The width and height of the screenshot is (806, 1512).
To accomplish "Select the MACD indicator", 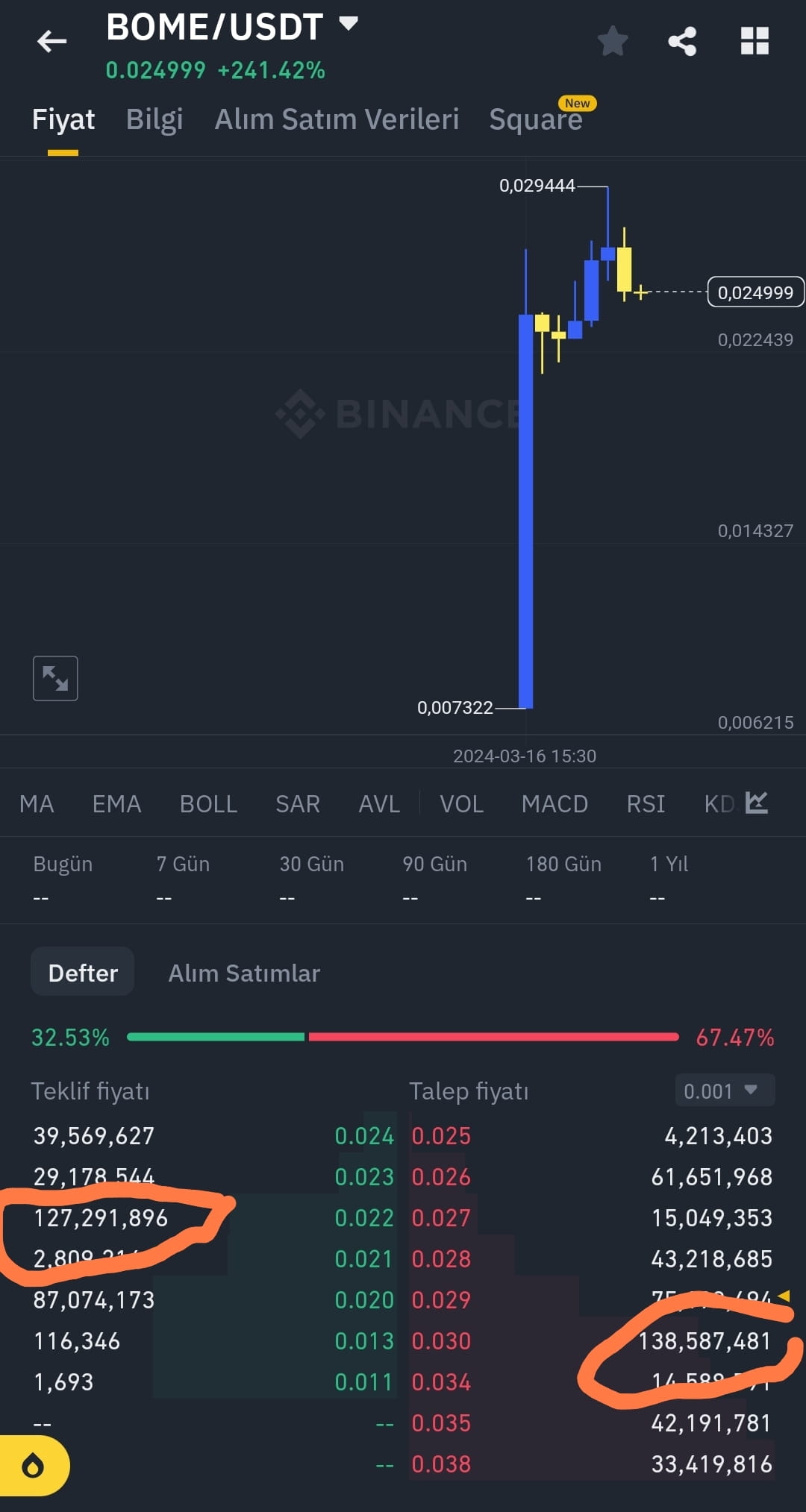I will pyautogui.click(x=554, y=803).
